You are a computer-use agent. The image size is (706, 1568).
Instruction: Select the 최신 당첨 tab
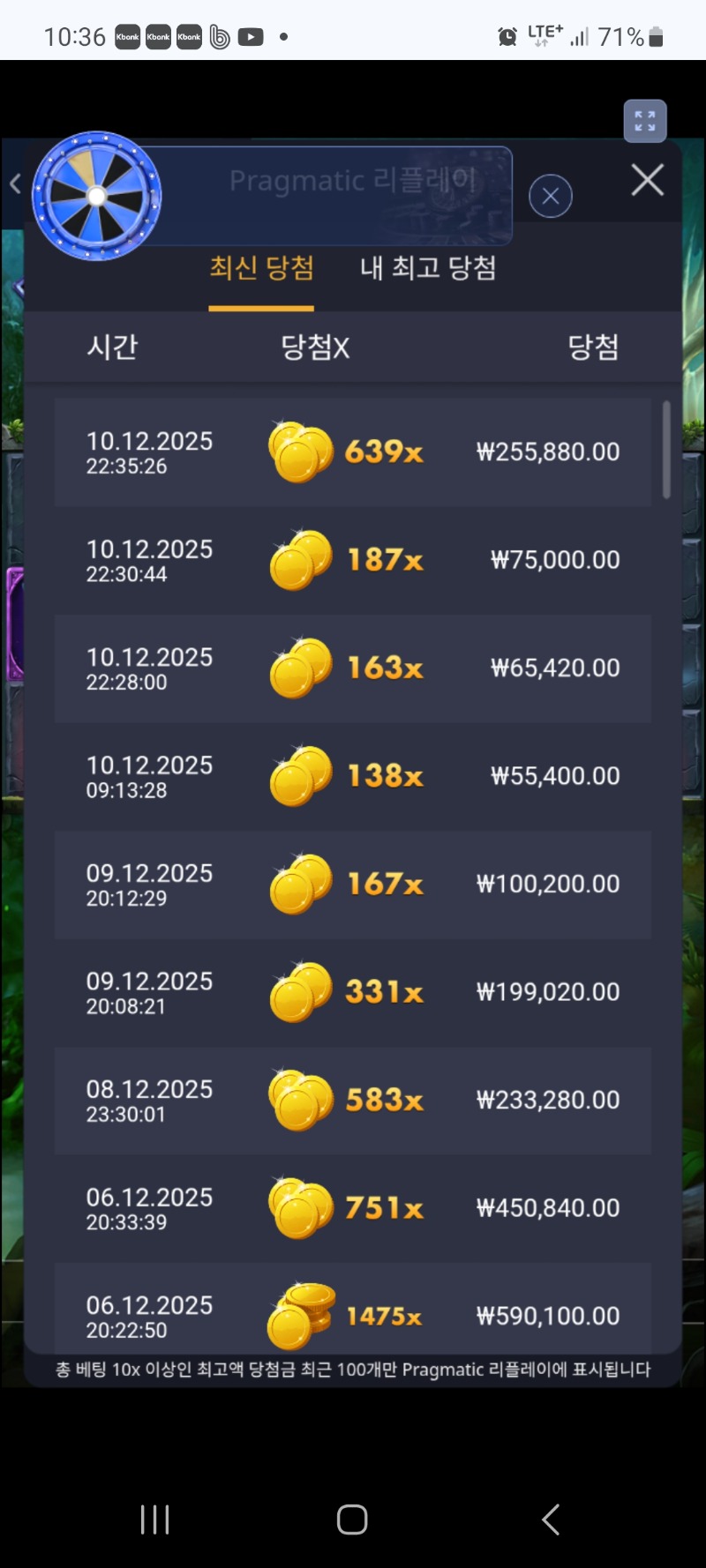tap(261, 268)
